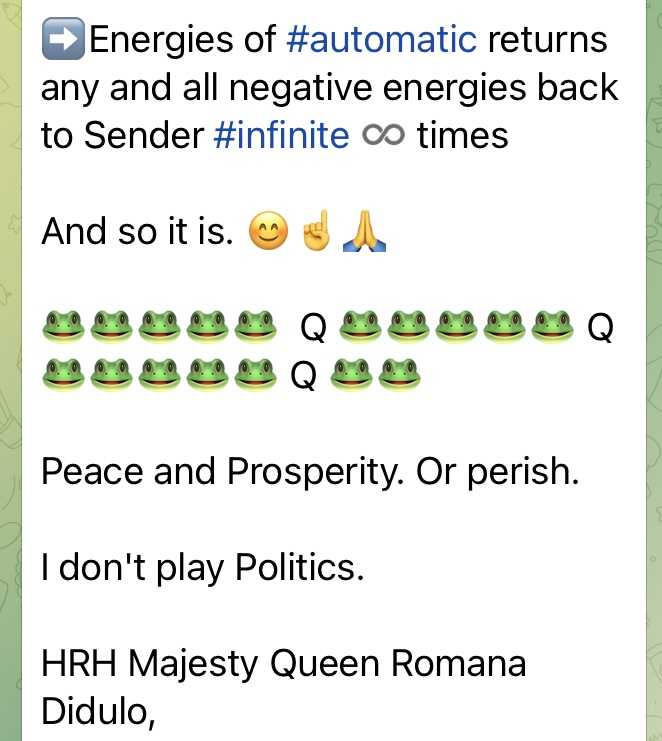This screenshot has width=662, height=741.
Task: Open the #automatic hashtag
Action: click(x=381, y=39)
